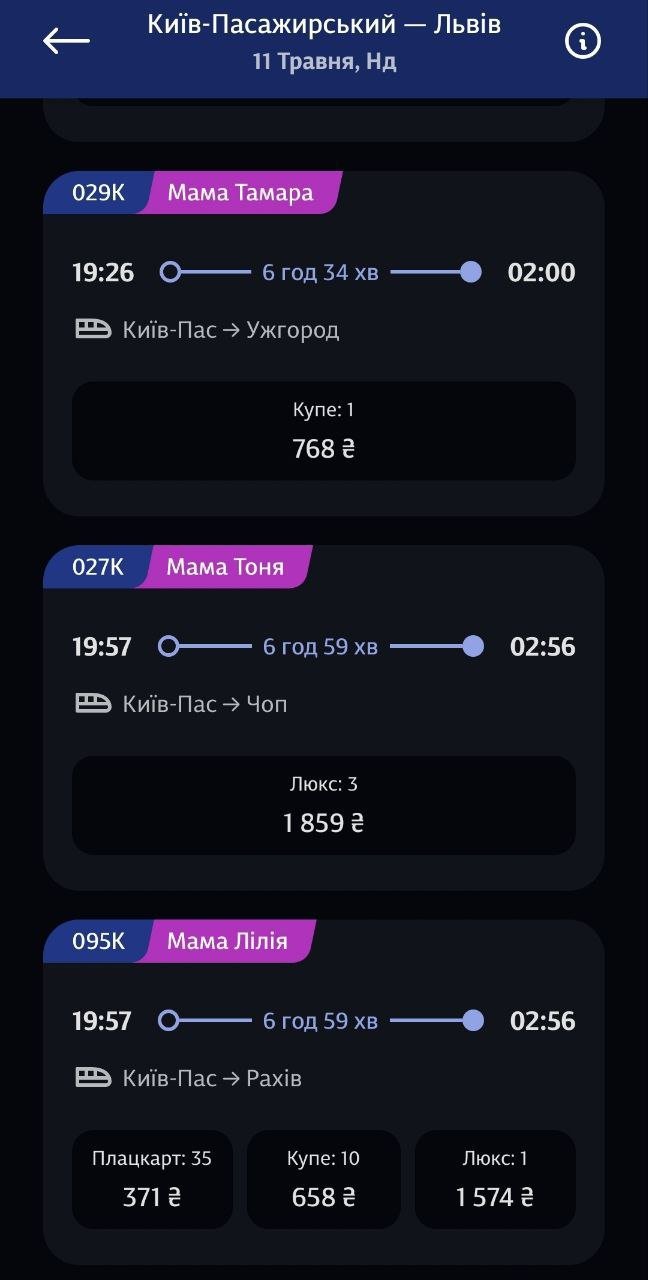Open the info icon in header

(583, 41)
